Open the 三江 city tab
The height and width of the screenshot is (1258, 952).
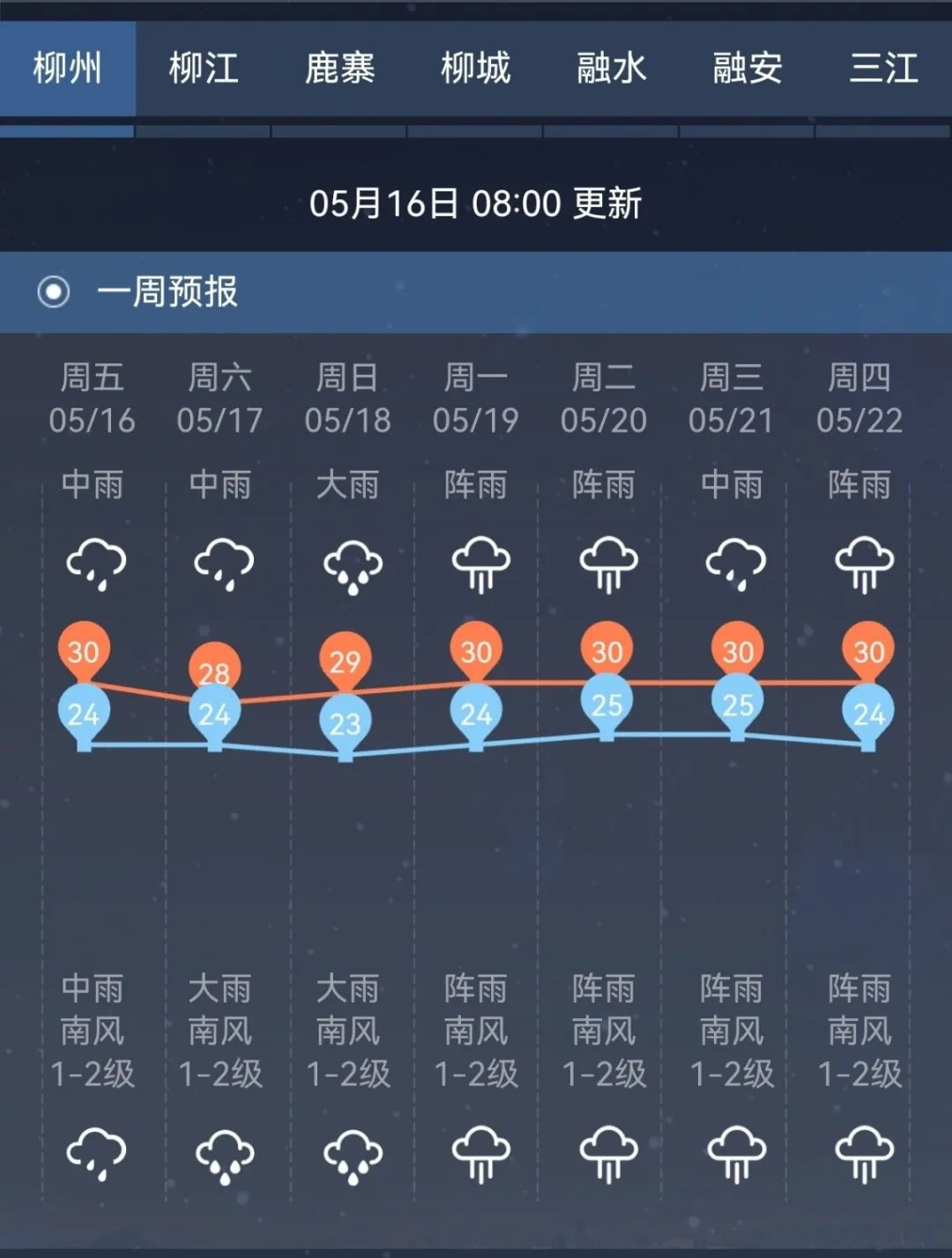[x=883, y=68]
